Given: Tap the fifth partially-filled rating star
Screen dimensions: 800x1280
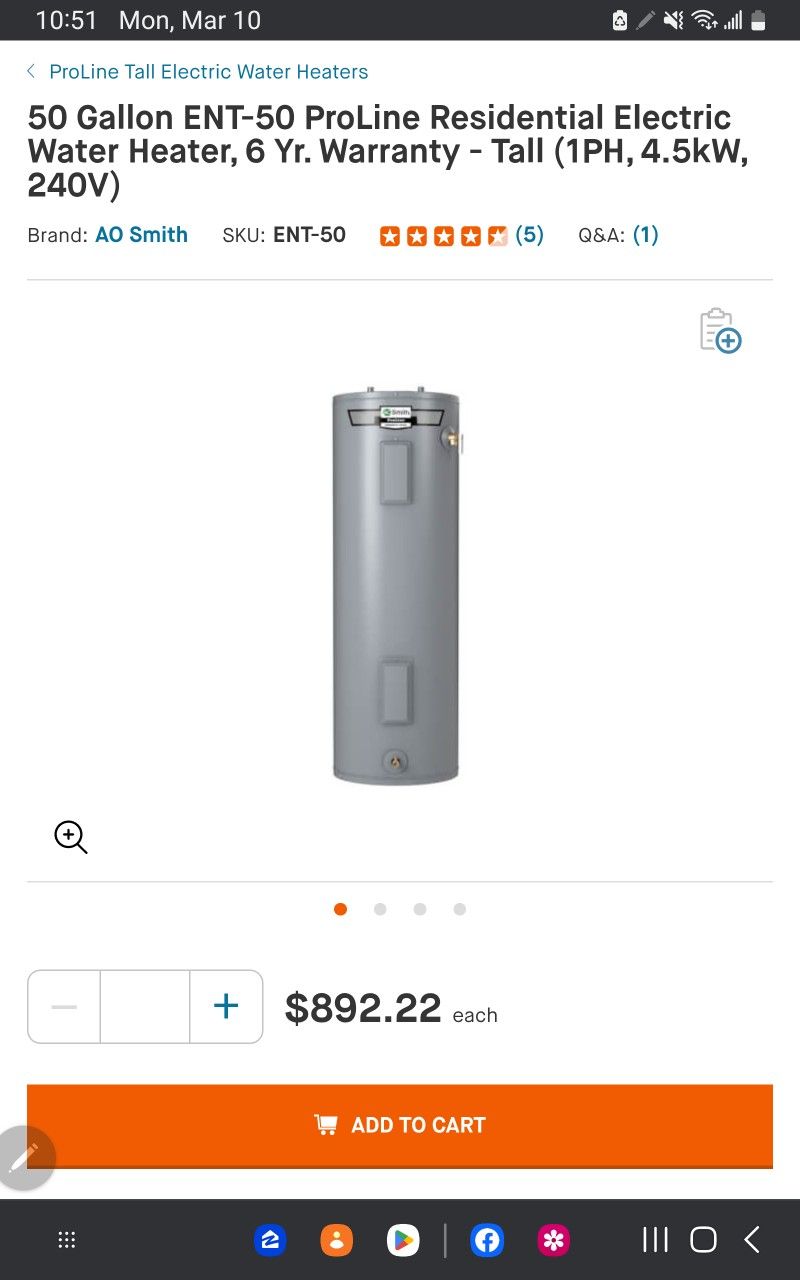Looking at the screenshot, I should point(498,235).
